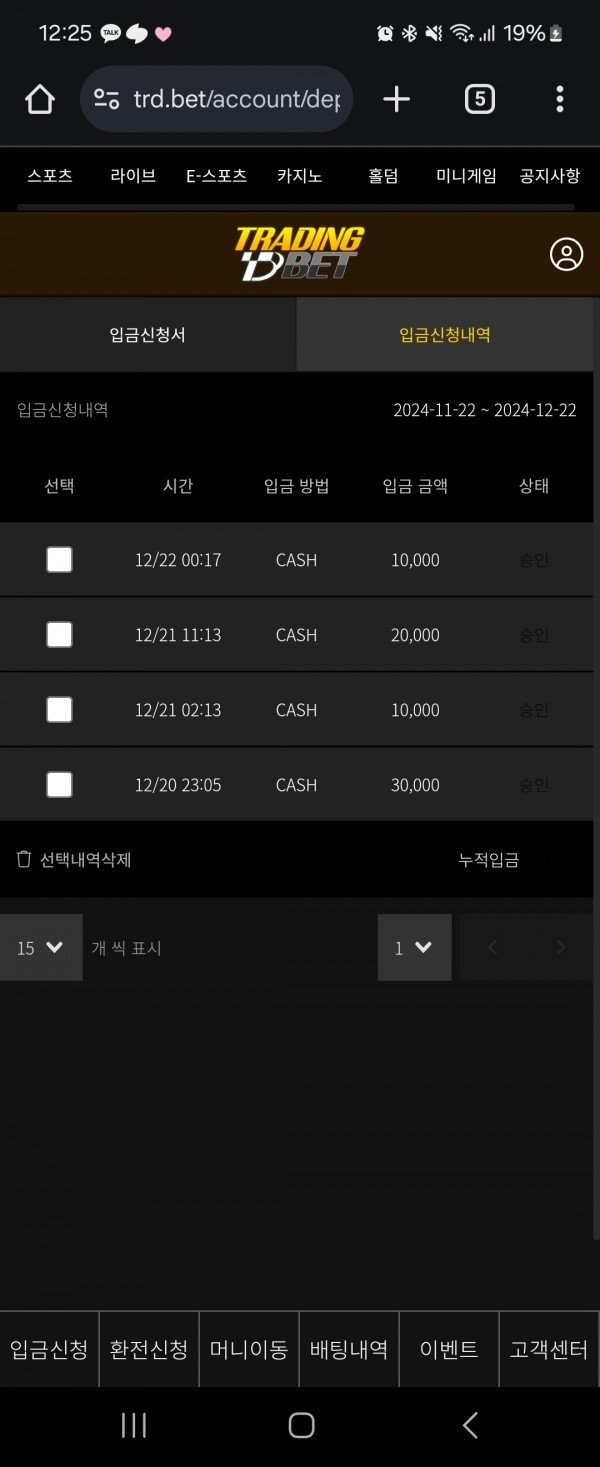
Task: Check the 12/21 11:13 deposit row
Action: 59,635
